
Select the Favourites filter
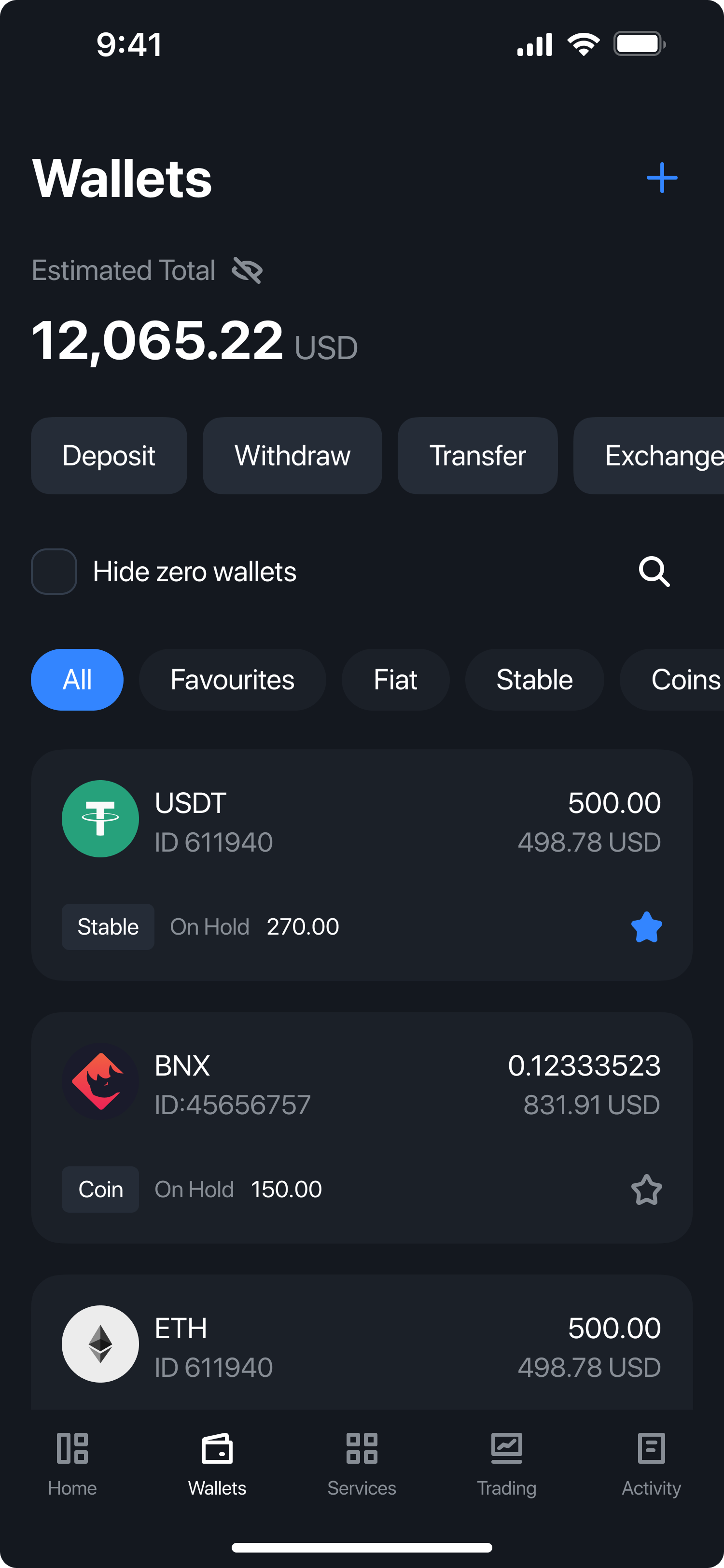(232, 679)
